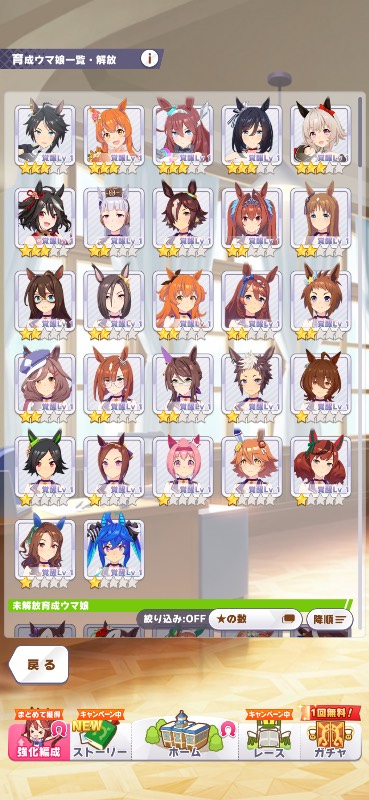This screenshot has width=369, height=800.
Task: Switch to the ガチャ tab
Action: point(331,734)
